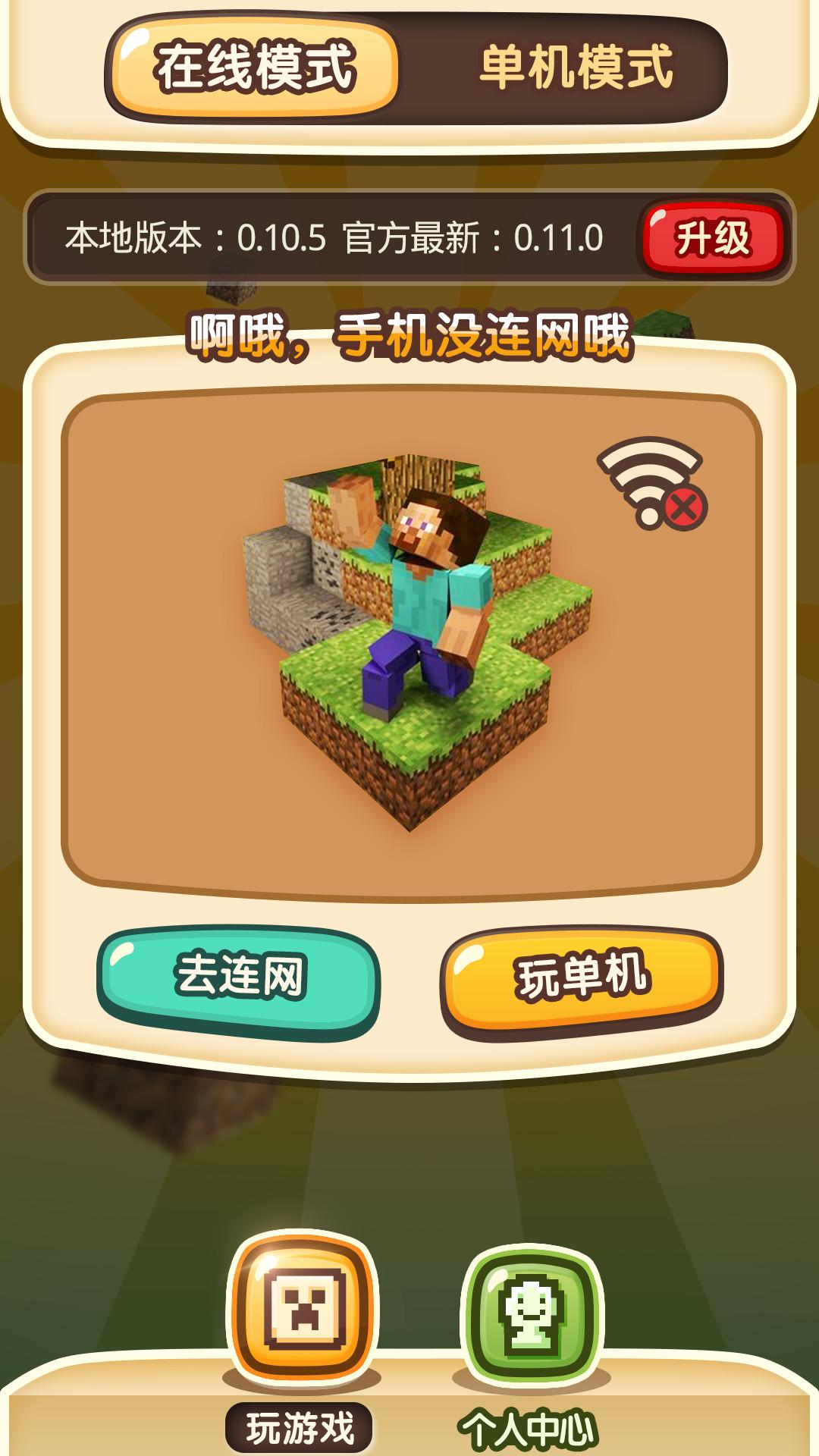The height and width of the screenshot is (1456, 819).
Task: Tap 去连网 to connect to network
Action: tap(239, 978)
